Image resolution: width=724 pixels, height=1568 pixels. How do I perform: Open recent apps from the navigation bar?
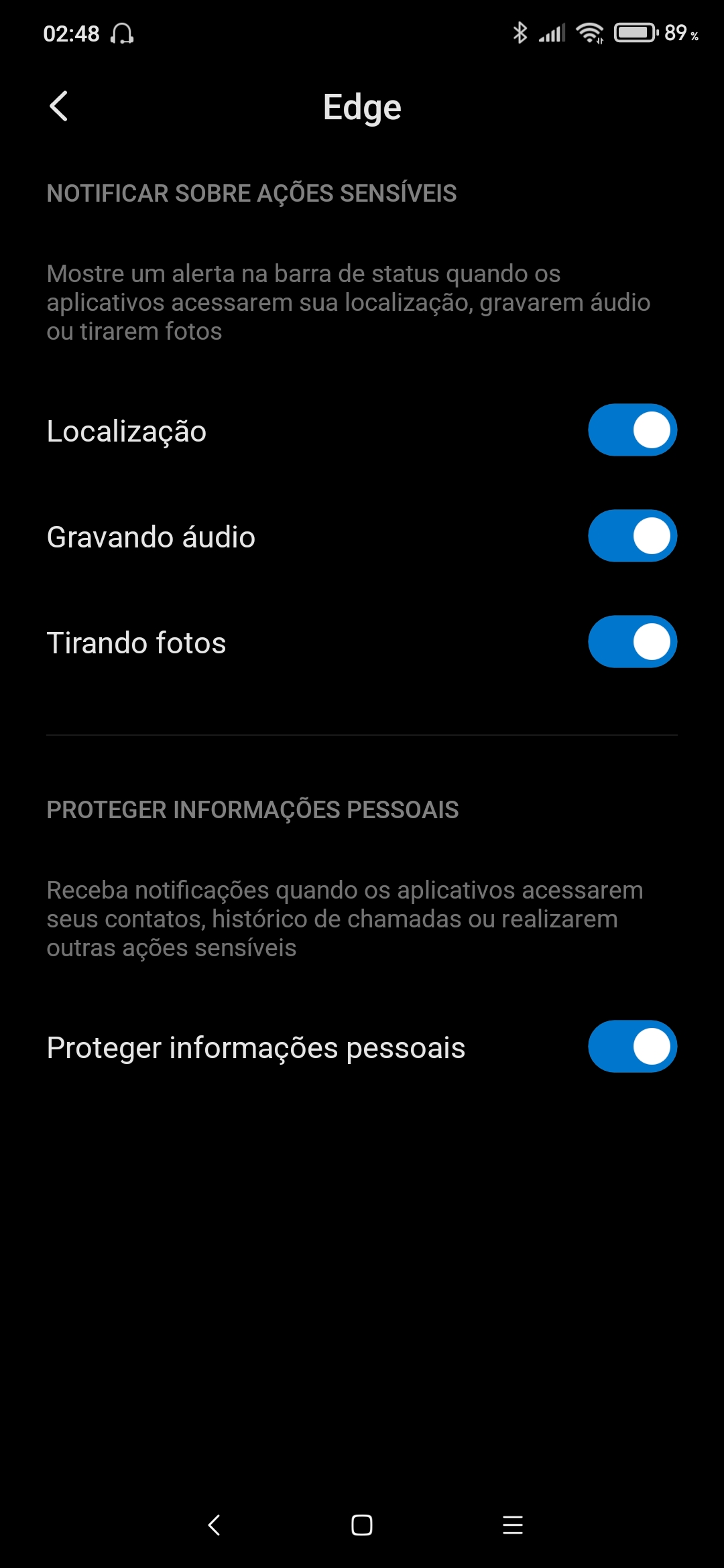513,1525
